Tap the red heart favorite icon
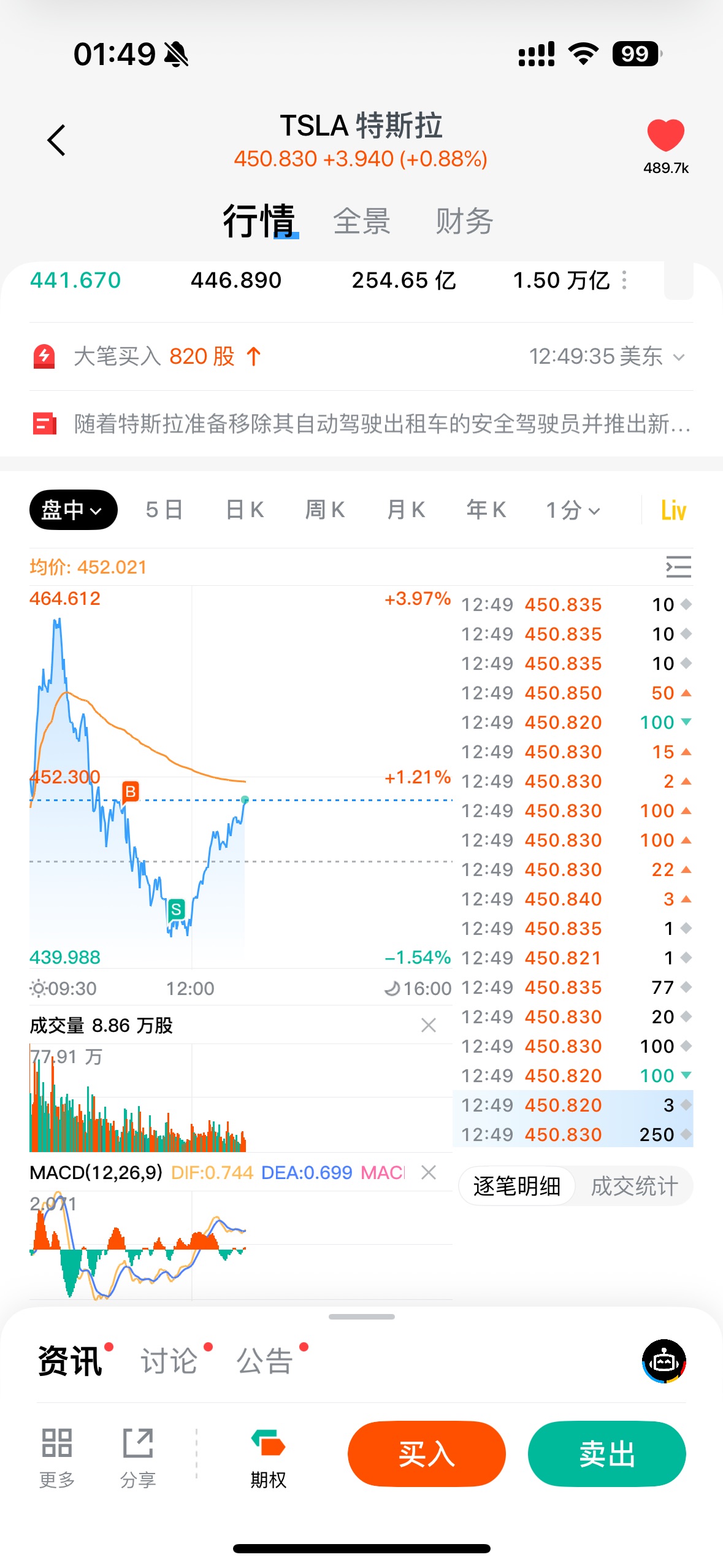Viewport: 723px width, 1568px height. pyautogui.click(x=665, y=136)
